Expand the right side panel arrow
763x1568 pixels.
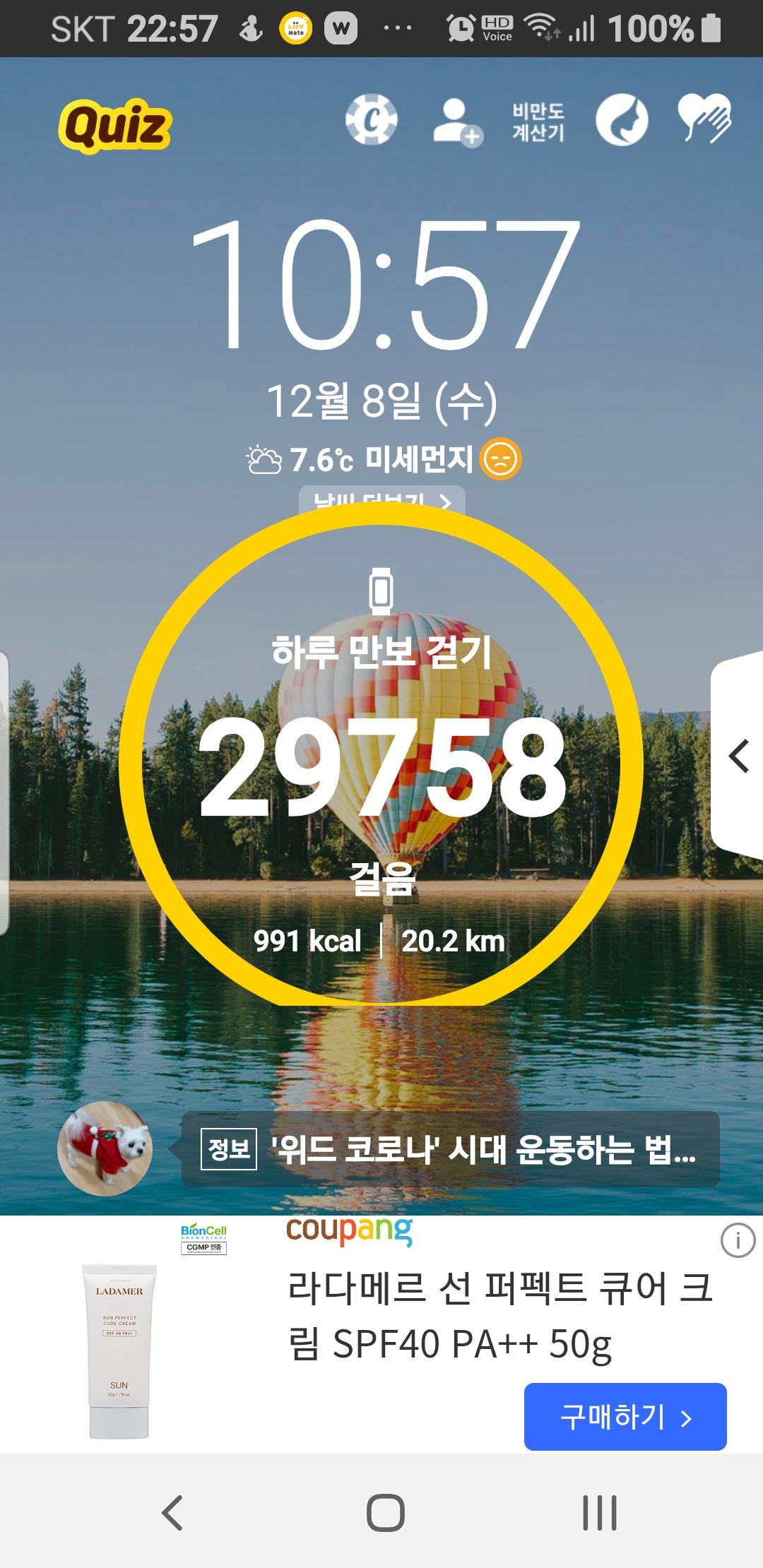click(x=738, y=756)
